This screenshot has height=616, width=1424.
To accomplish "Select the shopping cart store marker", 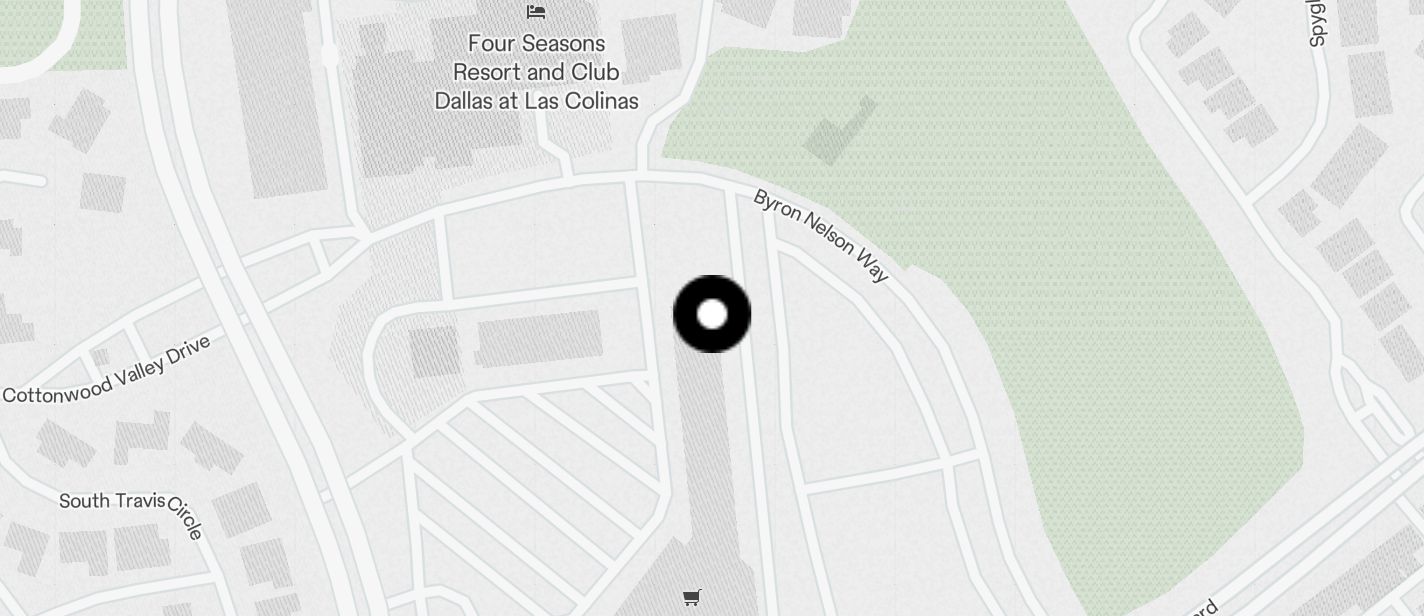I will tap(691, 597).
